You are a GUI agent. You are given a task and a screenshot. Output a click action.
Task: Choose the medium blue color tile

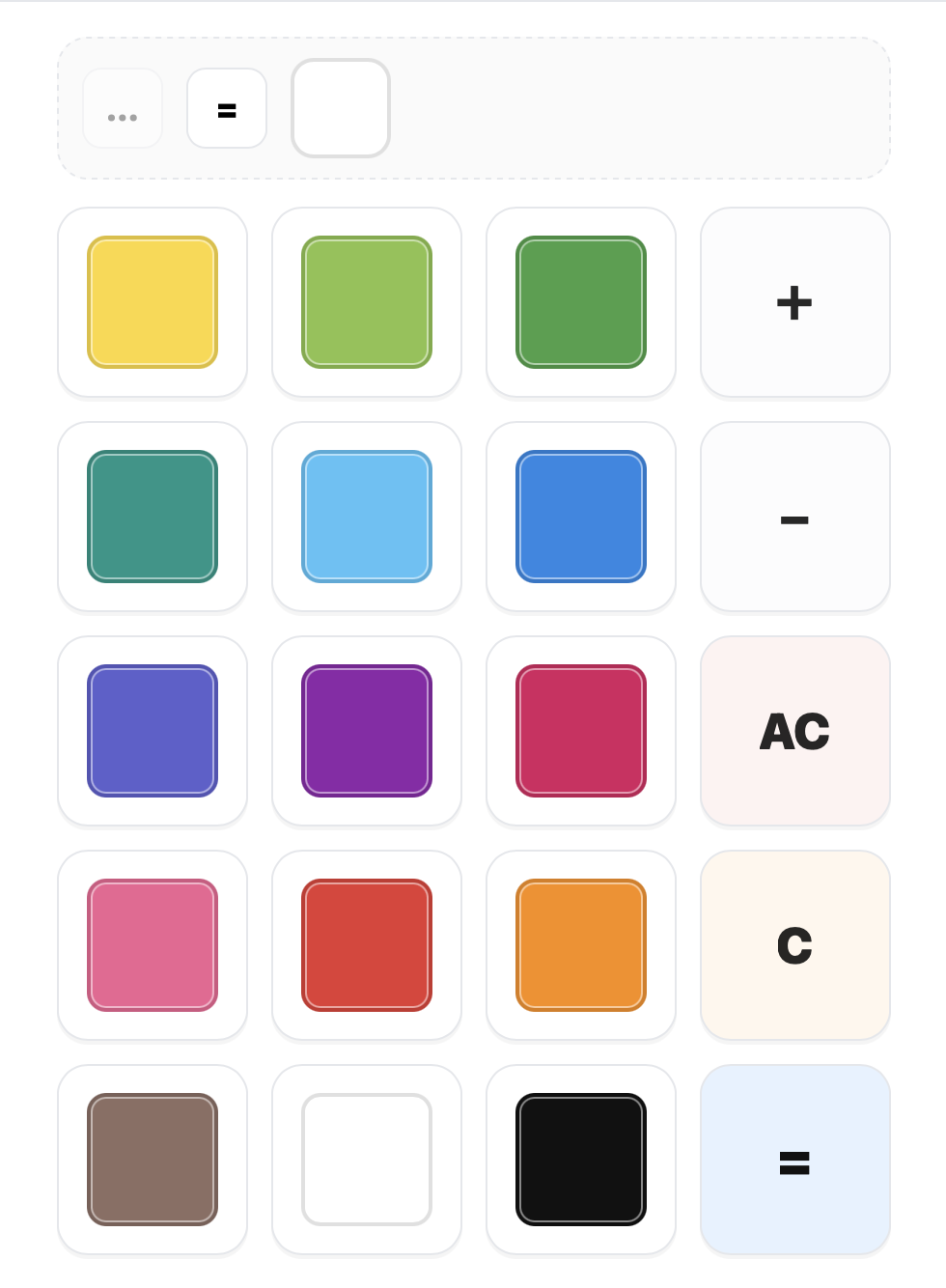tap(581, 517)
